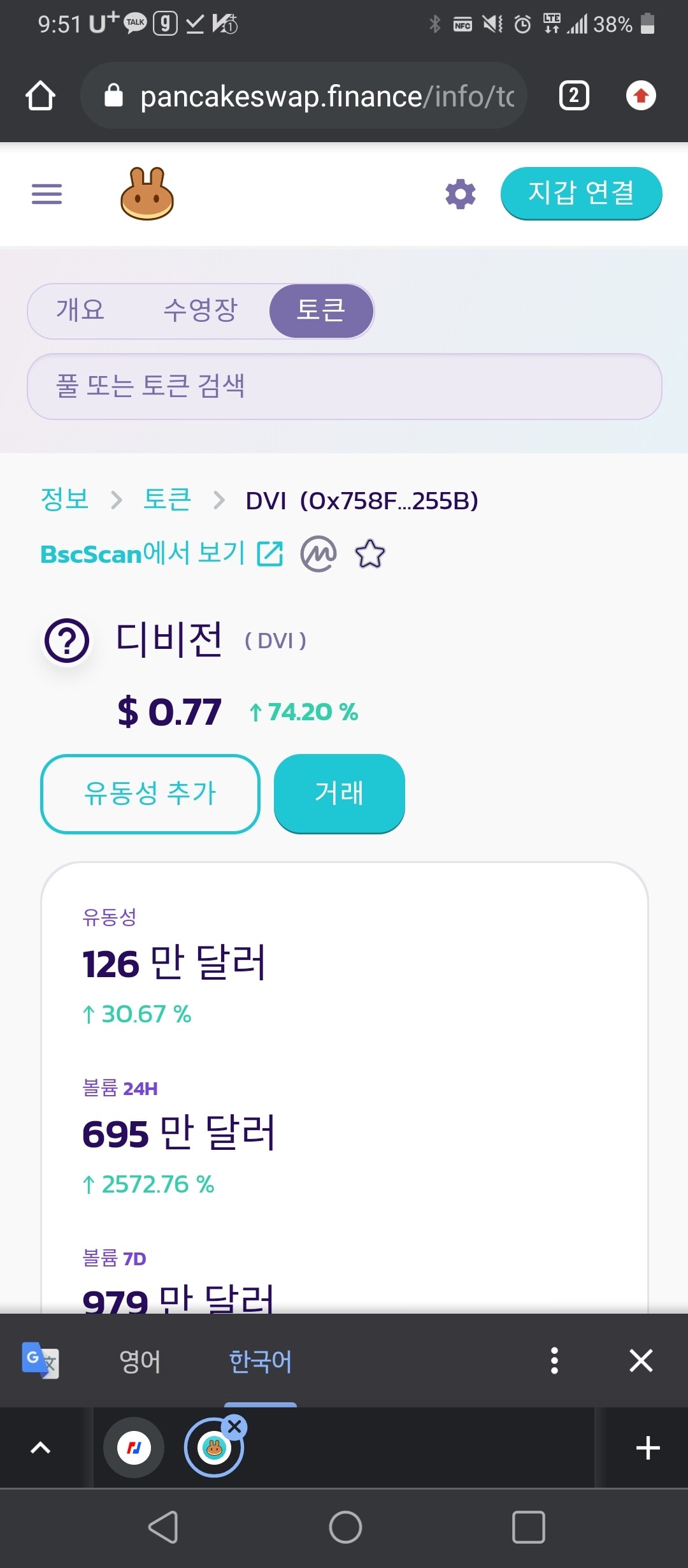The image size is (688, 1568).
Task: Open a new browser tab with plus button
Action: 648,1448
